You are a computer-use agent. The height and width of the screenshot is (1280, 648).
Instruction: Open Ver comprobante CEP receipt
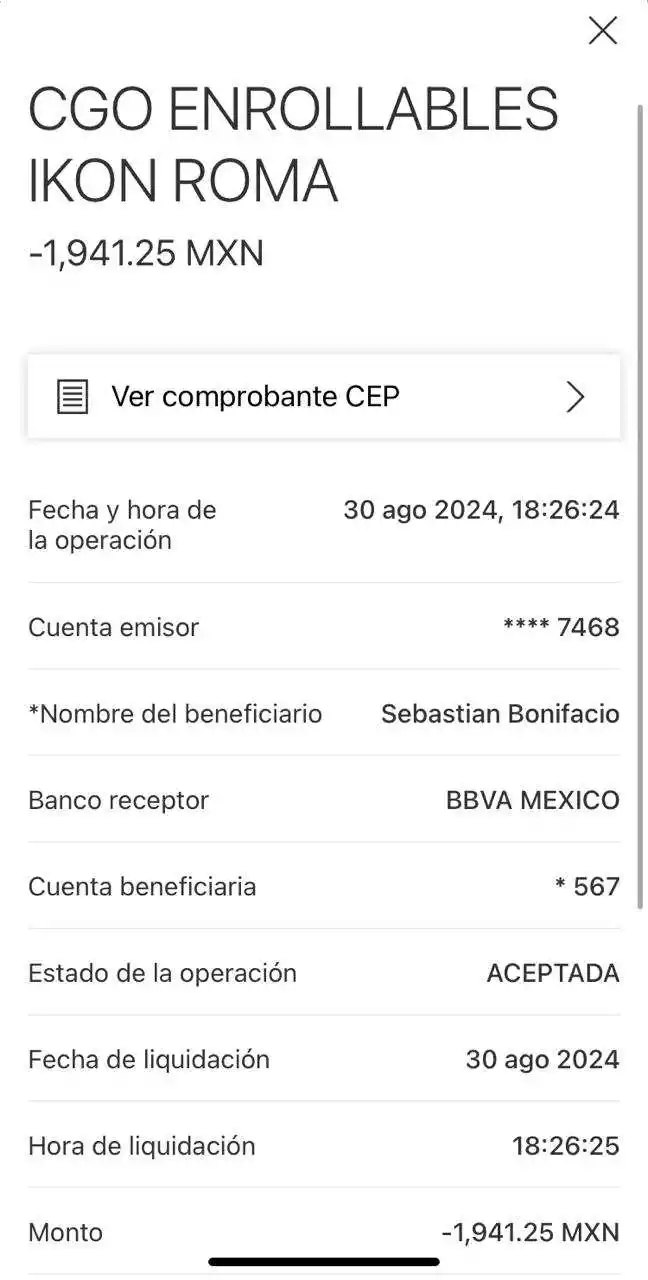[323, 397]
